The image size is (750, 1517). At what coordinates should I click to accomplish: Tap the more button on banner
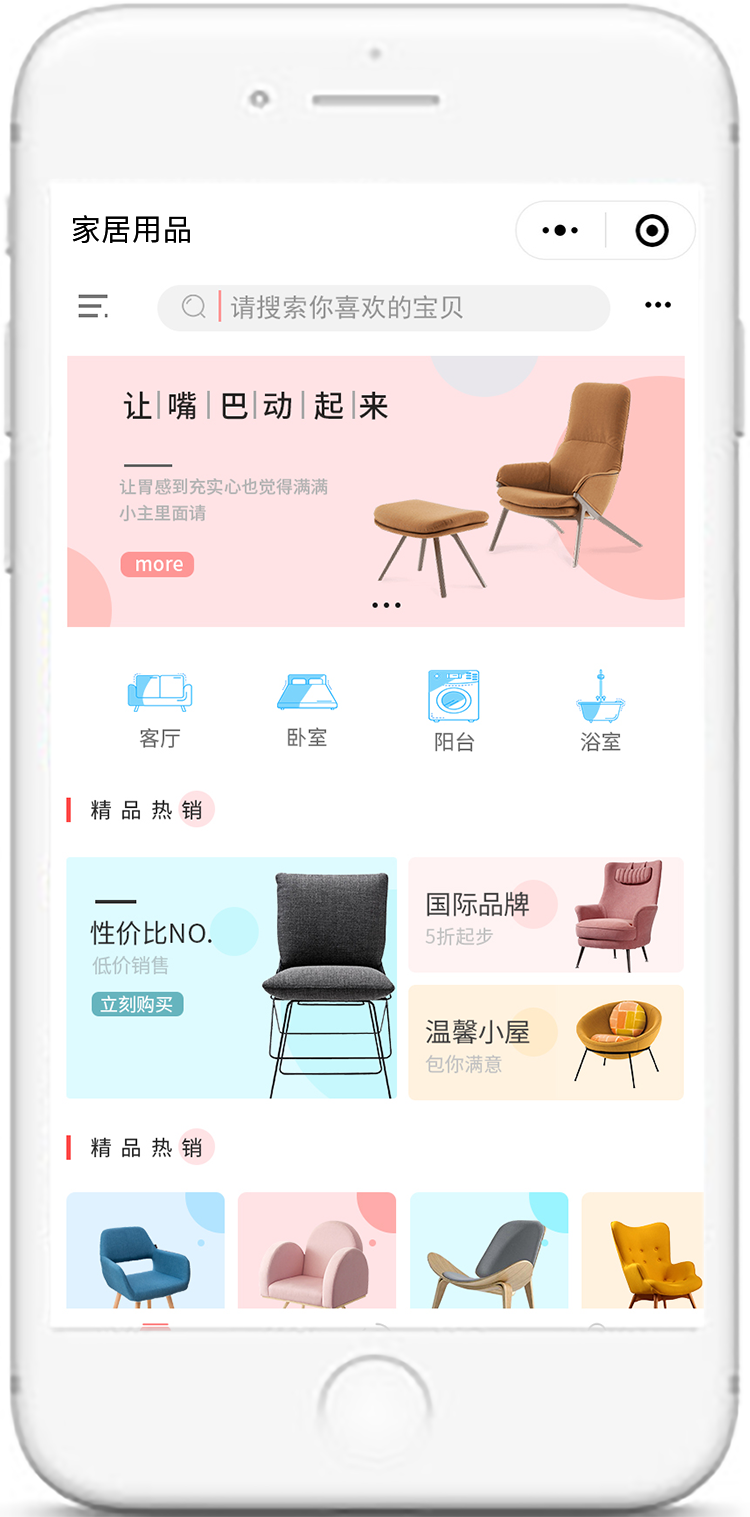[x=157, y=564]
